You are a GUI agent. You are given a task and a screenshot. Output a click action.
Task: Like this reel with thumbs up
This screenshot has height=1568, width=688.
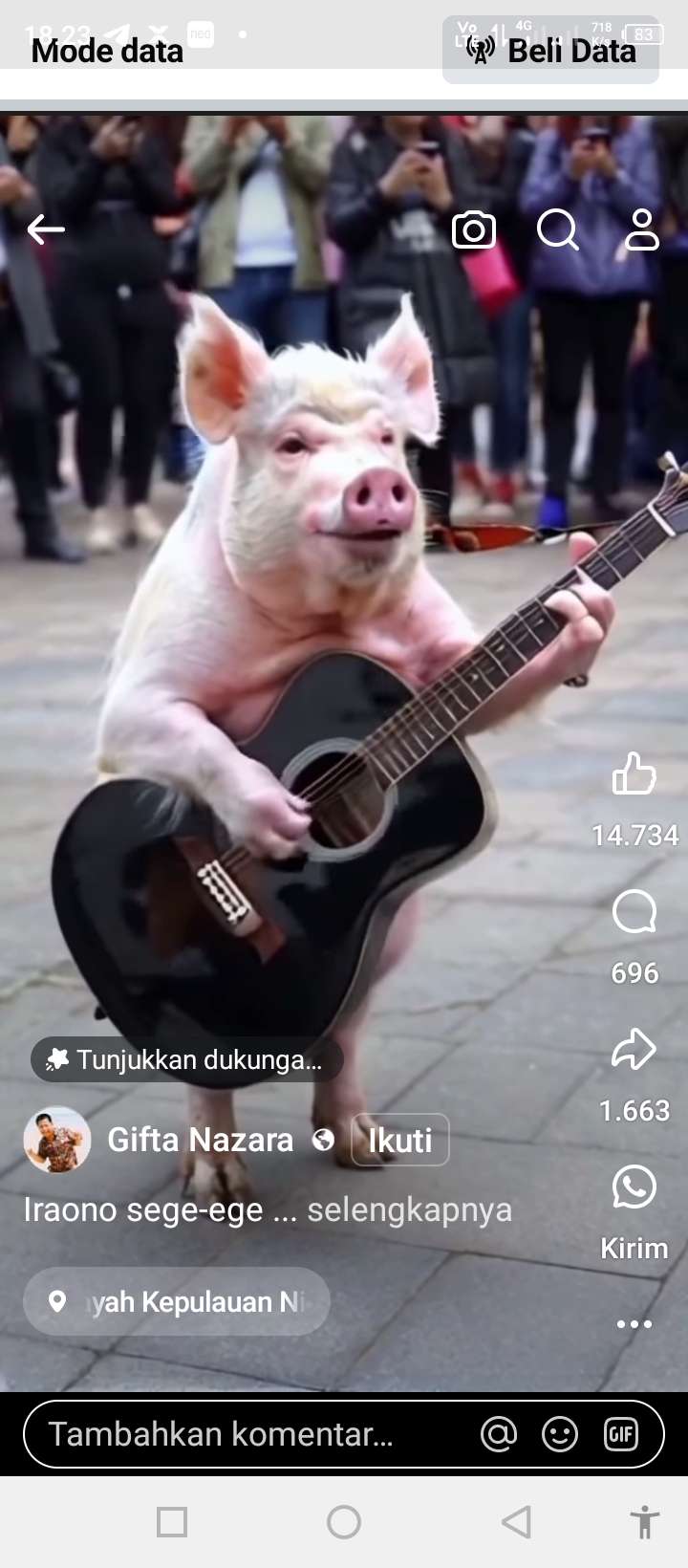click(x=634, y=774)
